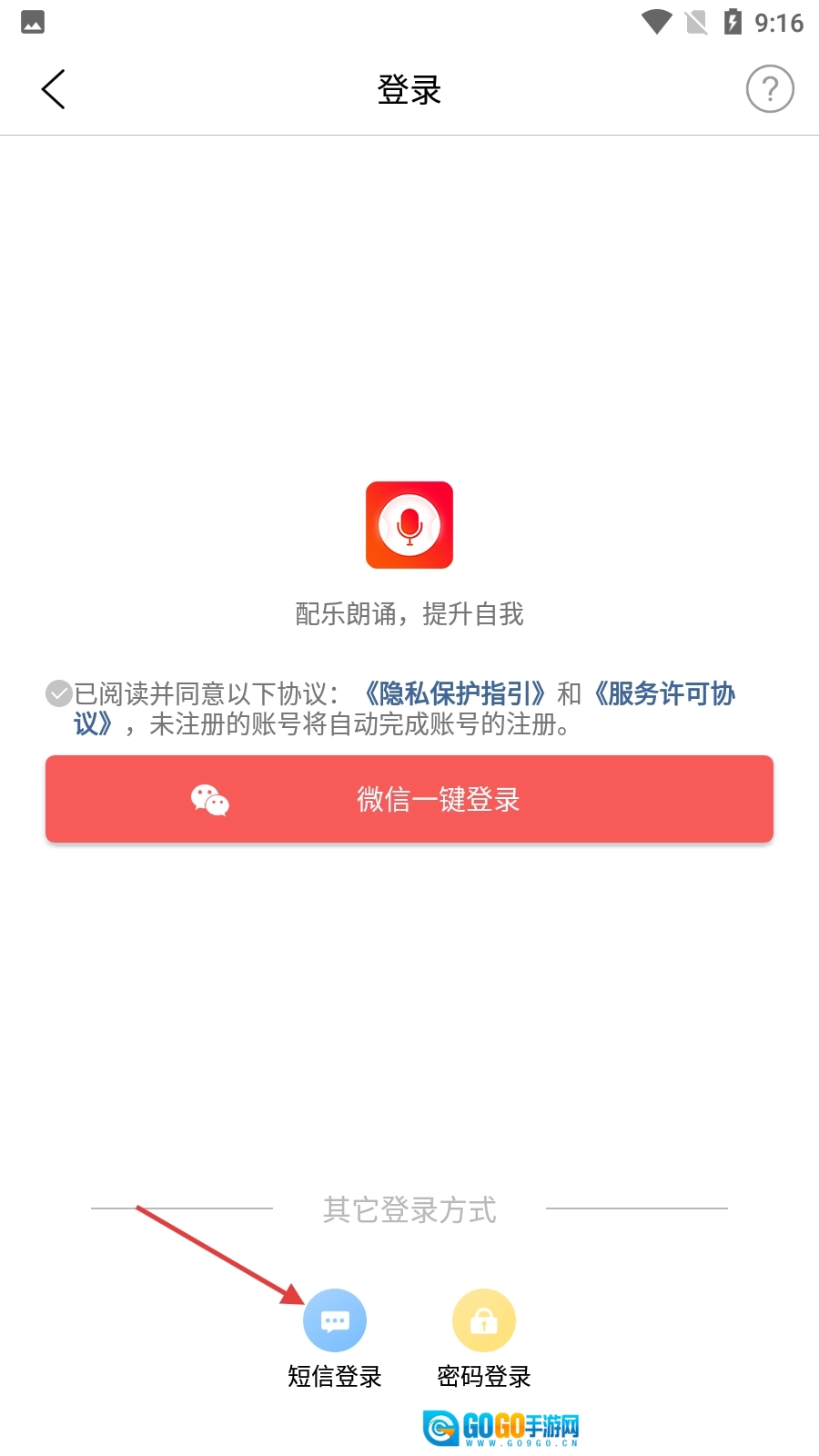Open the 《服务许可协议》 link

pos(664,694)
